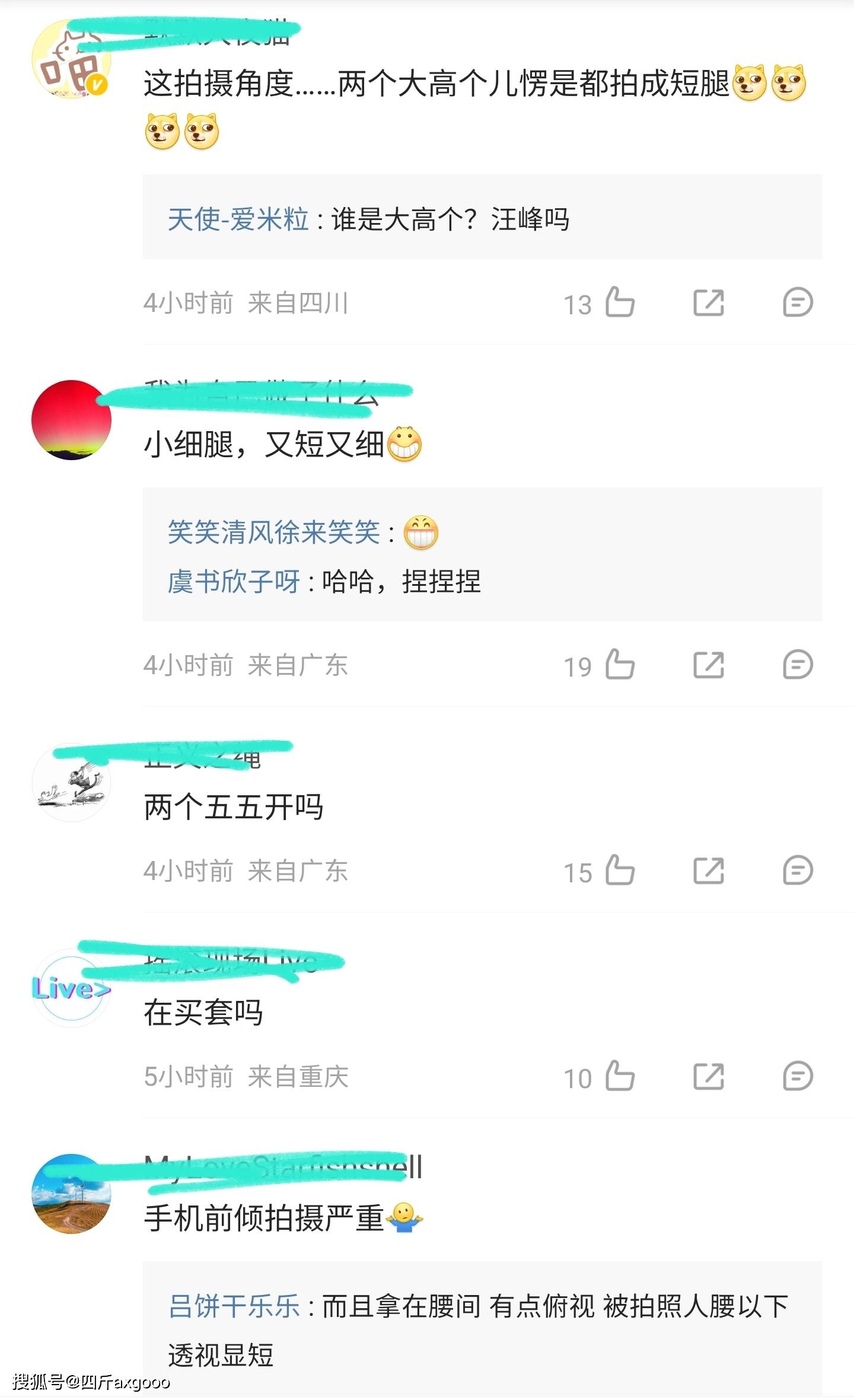Image resolution: width=854 pixels, height=1400 pixels.
Task: Share the 两个五五开吗 comment
Action: [709, 870]
